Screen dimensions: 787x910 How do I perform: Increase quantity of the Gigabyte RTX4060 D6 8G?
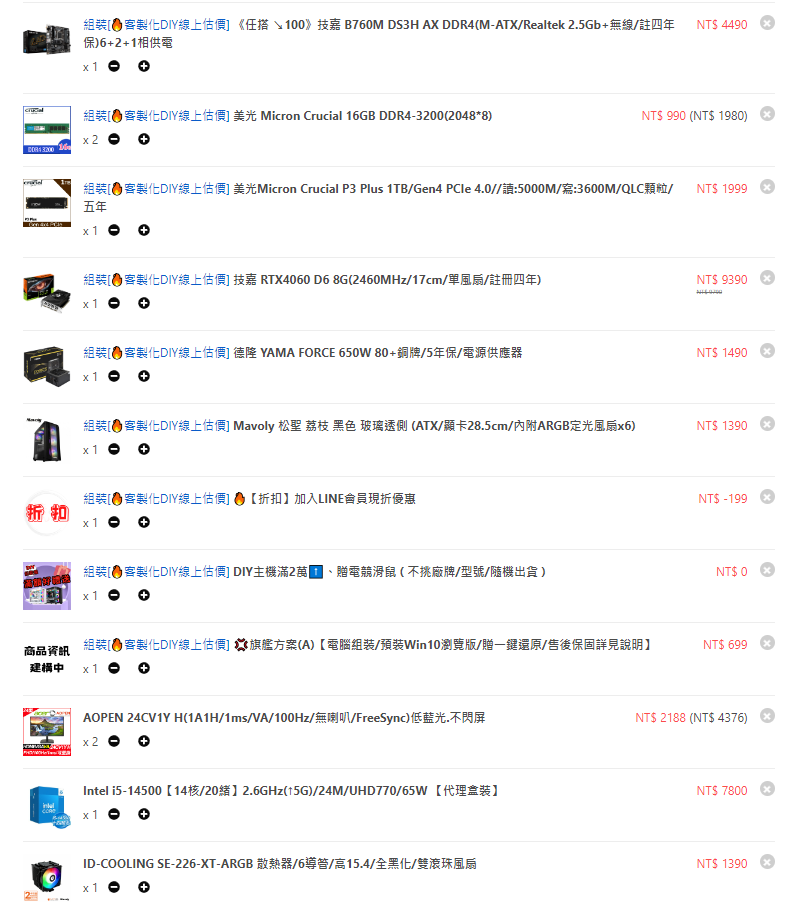[x=144, y=303]
